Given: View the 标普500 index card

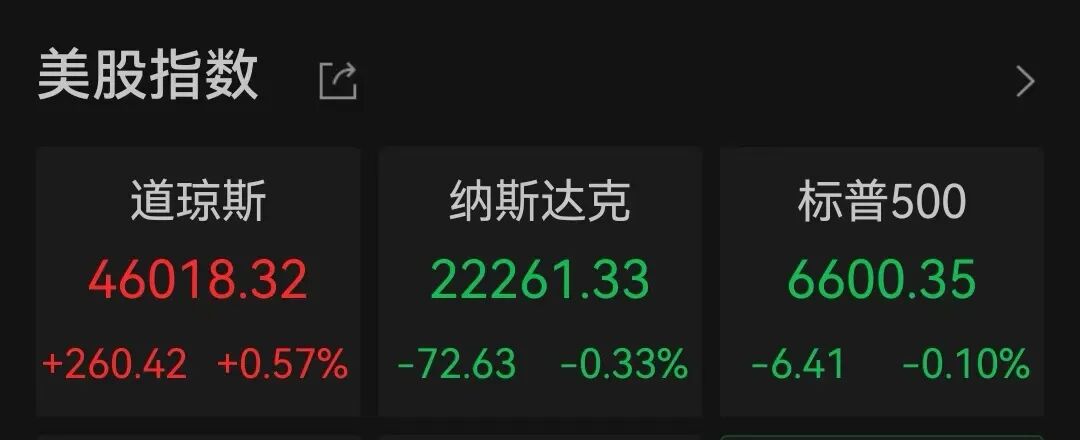Looking at the screenshot, I should pos(882,282).
